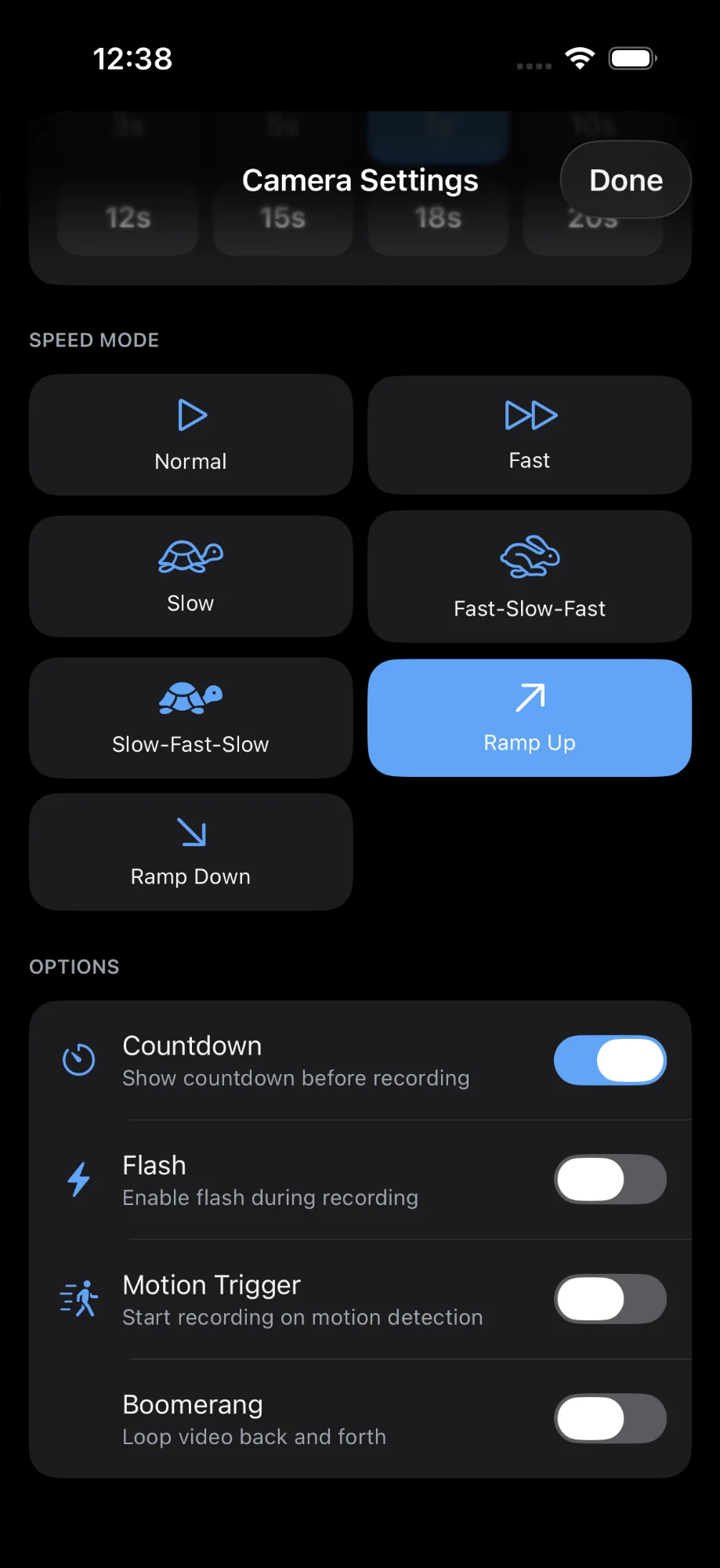Select the Fast double-arrow speed icon
The height and width of the screenshot is (1568, 720).
coord(530,414)
